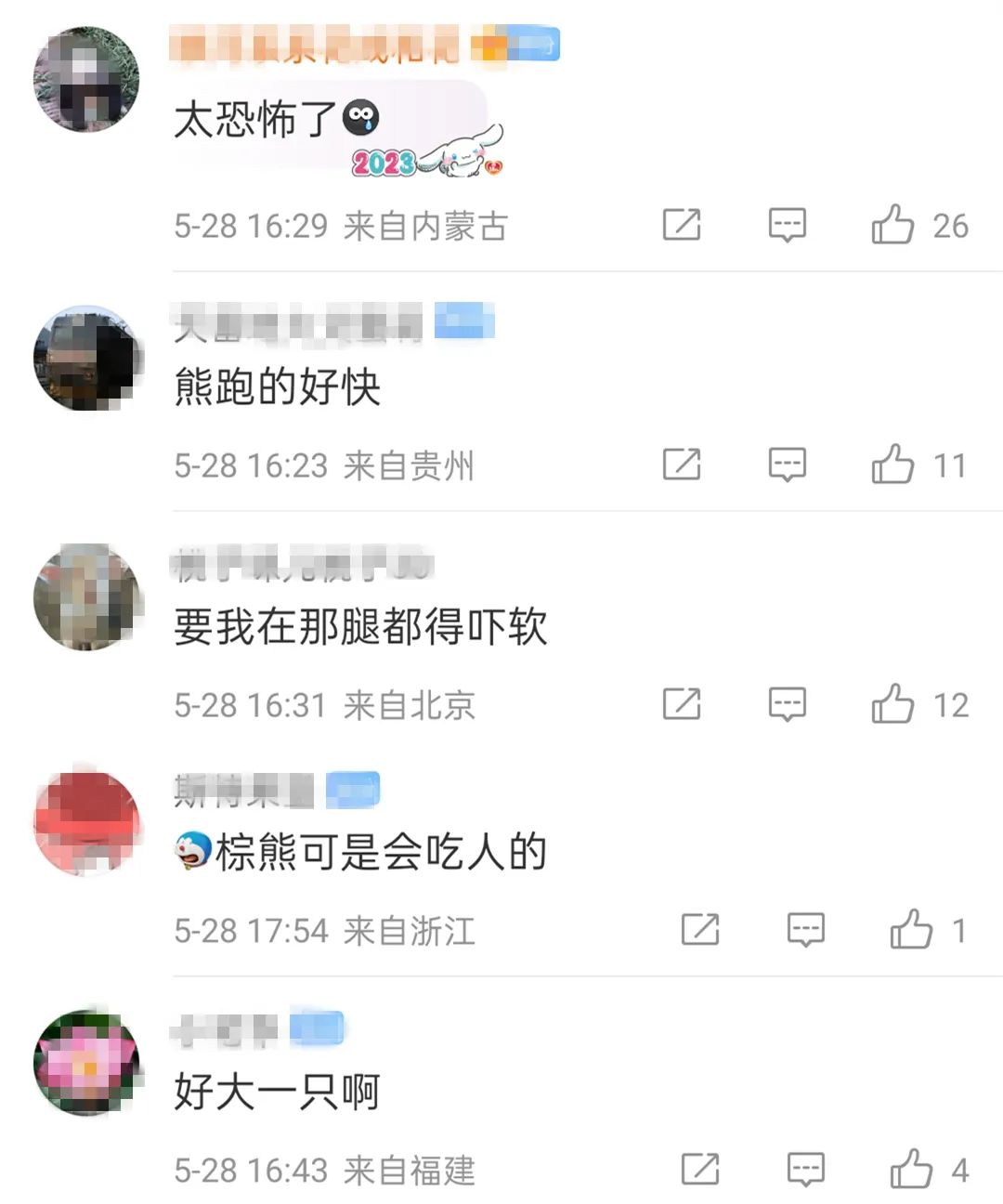Image resolution: width=1003 pixels, height=1204 pixels.
Task: Share the comment 要我在那腿都得吓软
Action: click(681, 704)
